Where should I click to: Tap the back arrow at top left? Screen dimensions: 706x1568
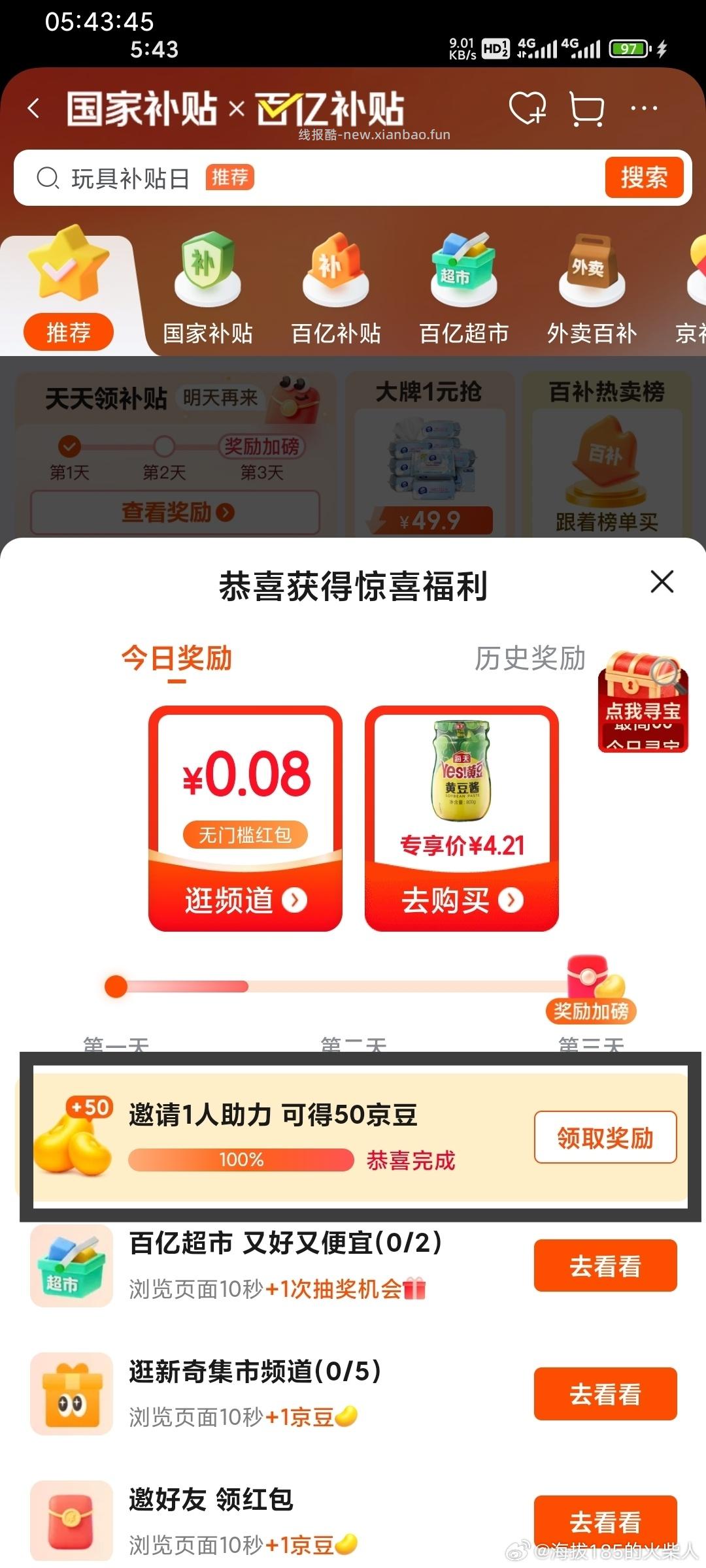pyautogui.click(x=33, y=107)
